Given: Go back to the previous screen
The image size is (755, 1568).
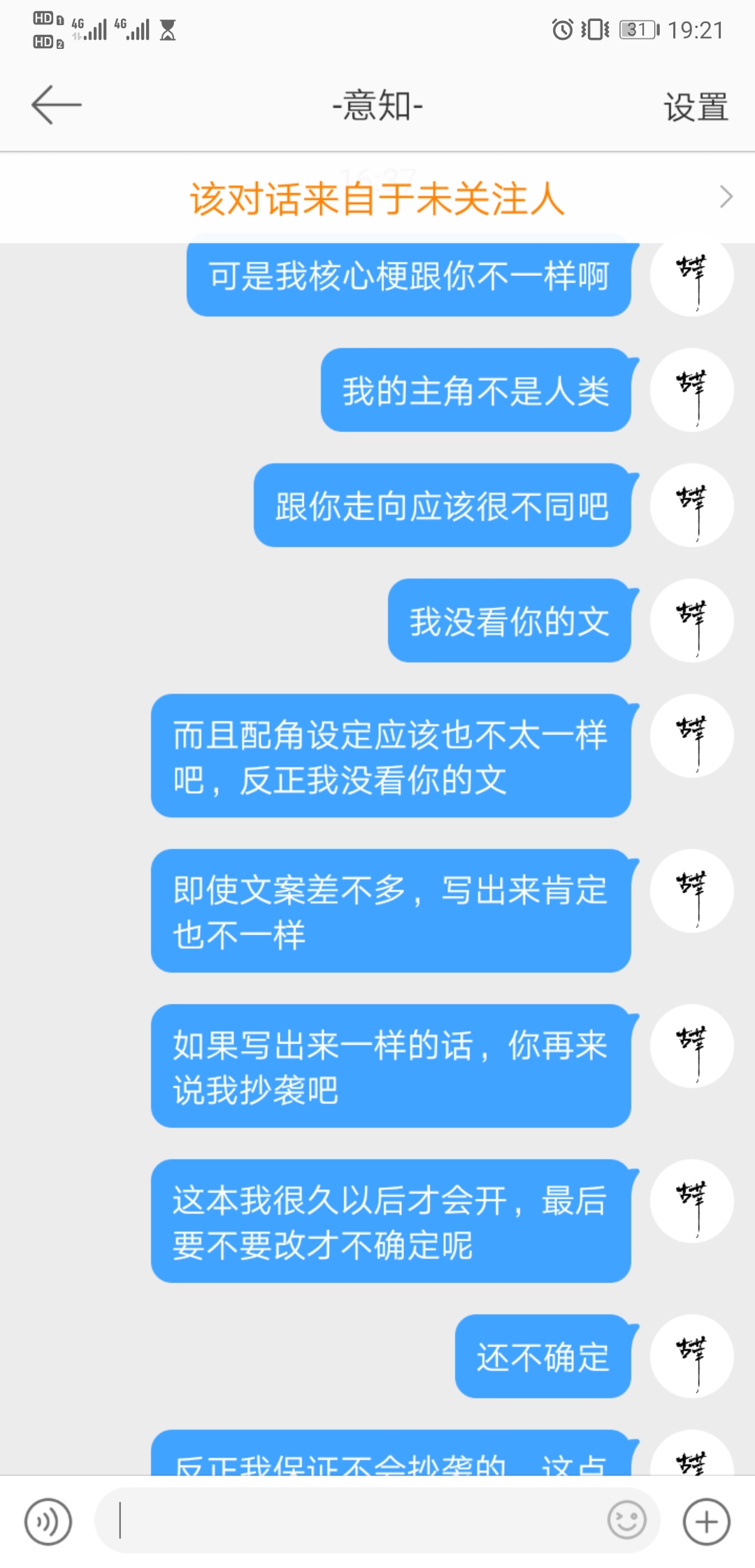Looking at the screenshot, I should [56, 105].
